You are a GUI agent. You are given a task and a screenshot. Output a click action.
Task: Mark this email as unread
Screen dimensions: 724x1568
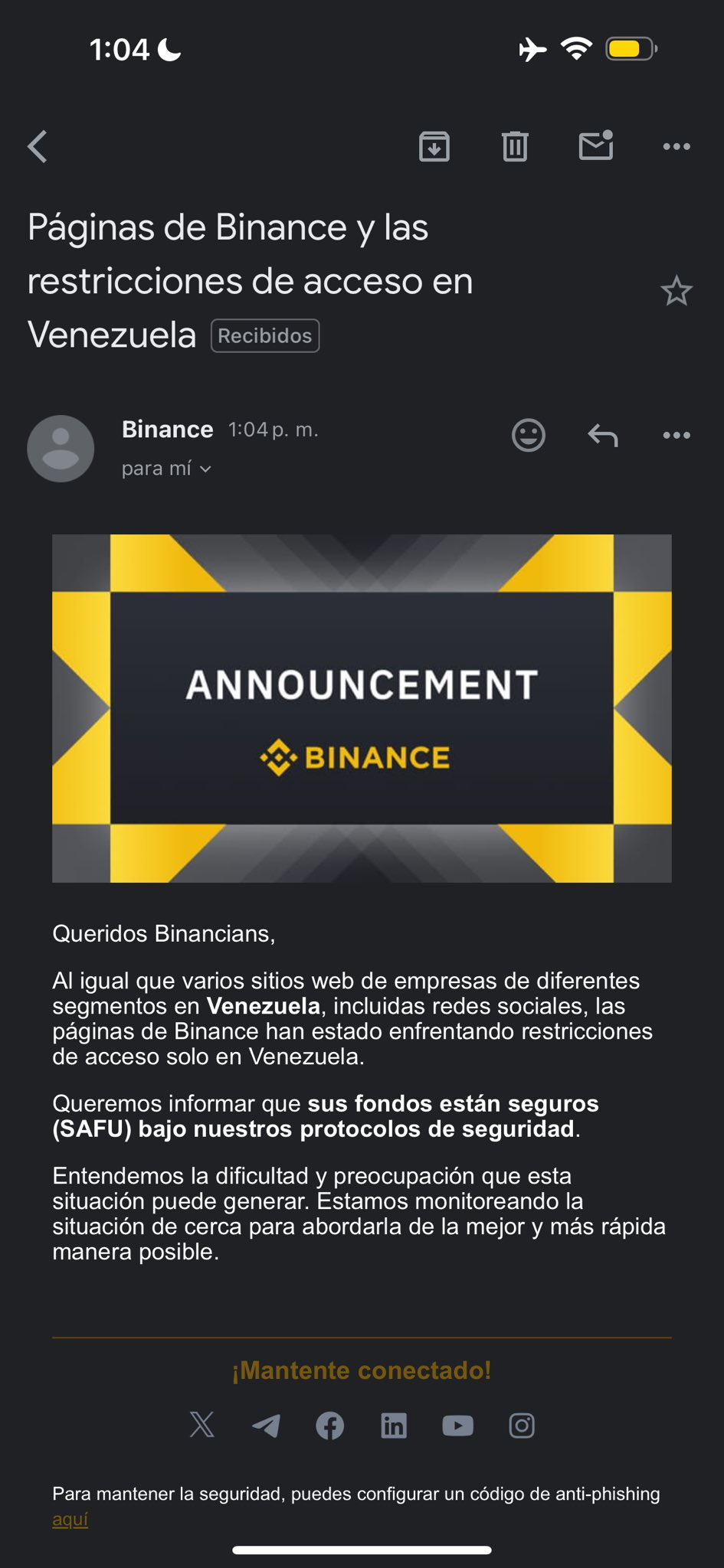596,145
